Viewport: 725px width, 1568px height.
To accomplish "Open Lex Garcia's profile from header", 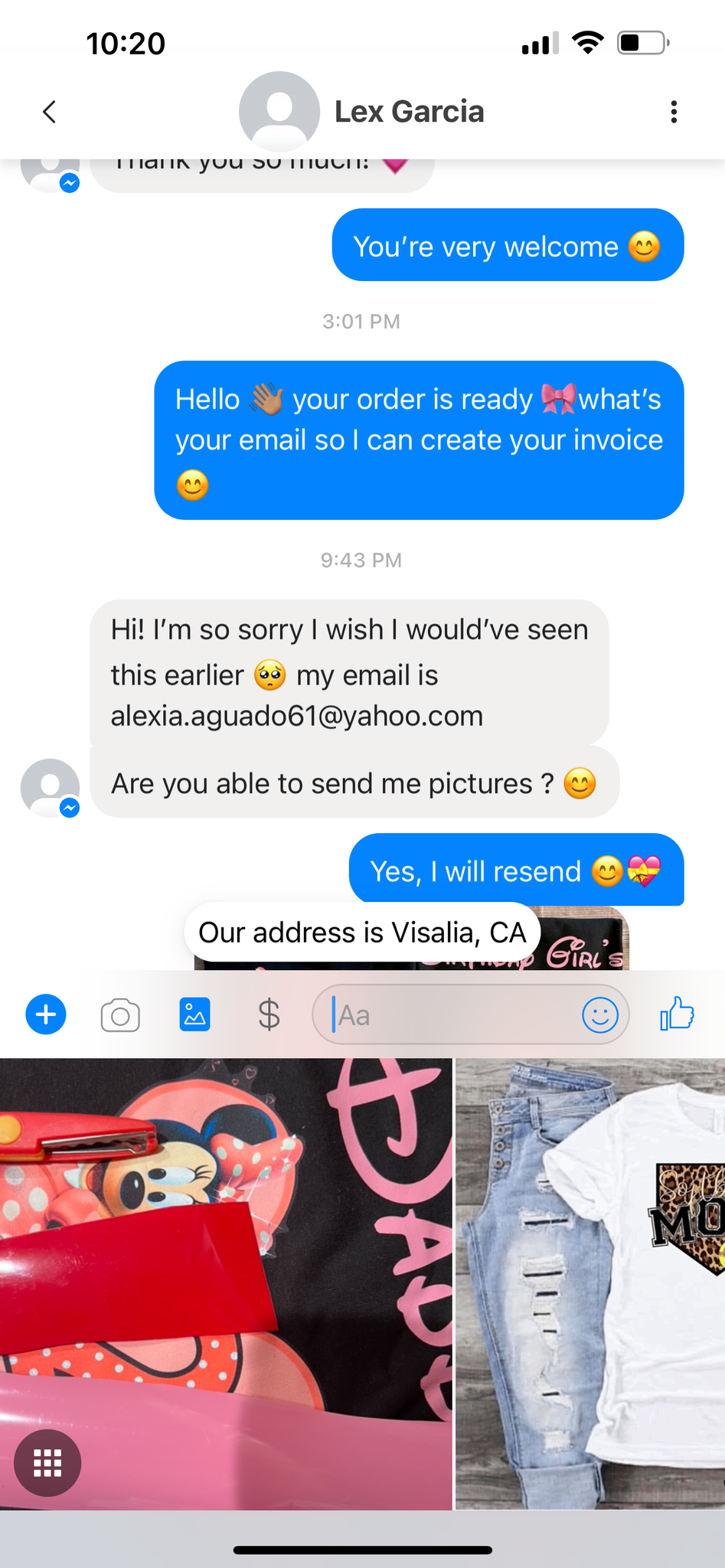I will [409, 112].
